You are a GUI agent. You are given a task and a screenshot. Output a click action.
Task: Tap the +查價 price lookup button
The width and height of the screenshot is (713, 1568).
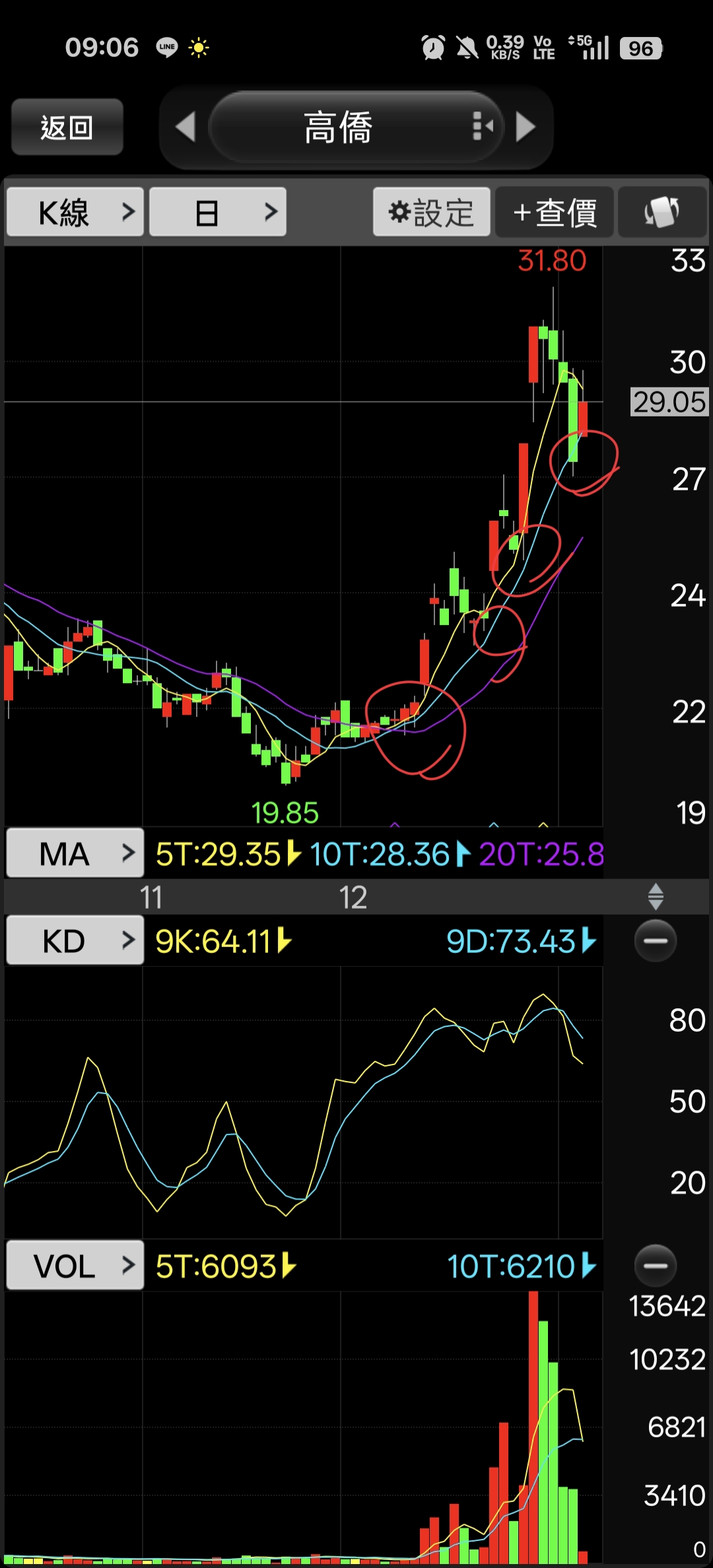pyautogui.click(x=555, y=212)
